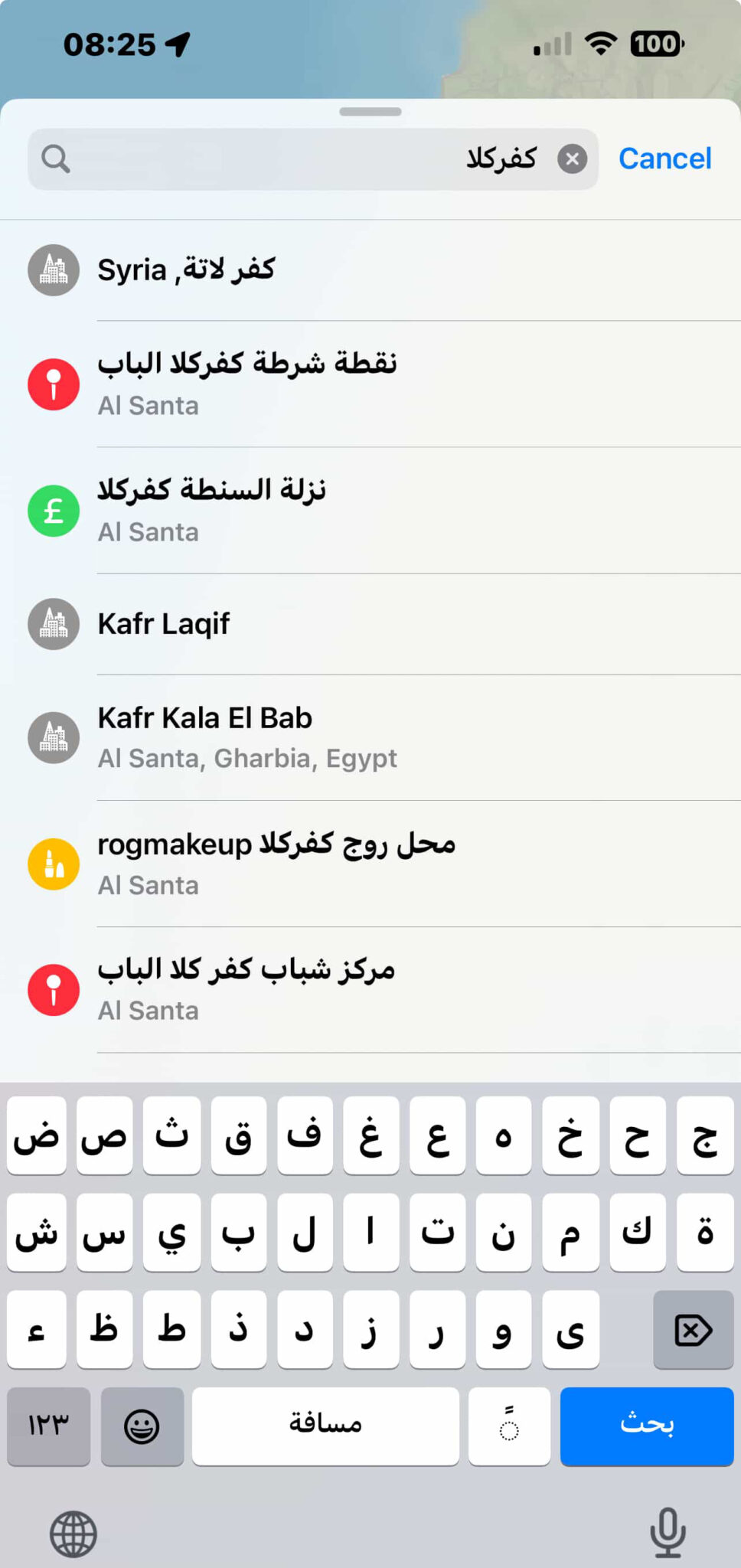Hit the backspace key on the keyboard
The width and height of the screenshot is (741, 1568).
point(694,1330)
